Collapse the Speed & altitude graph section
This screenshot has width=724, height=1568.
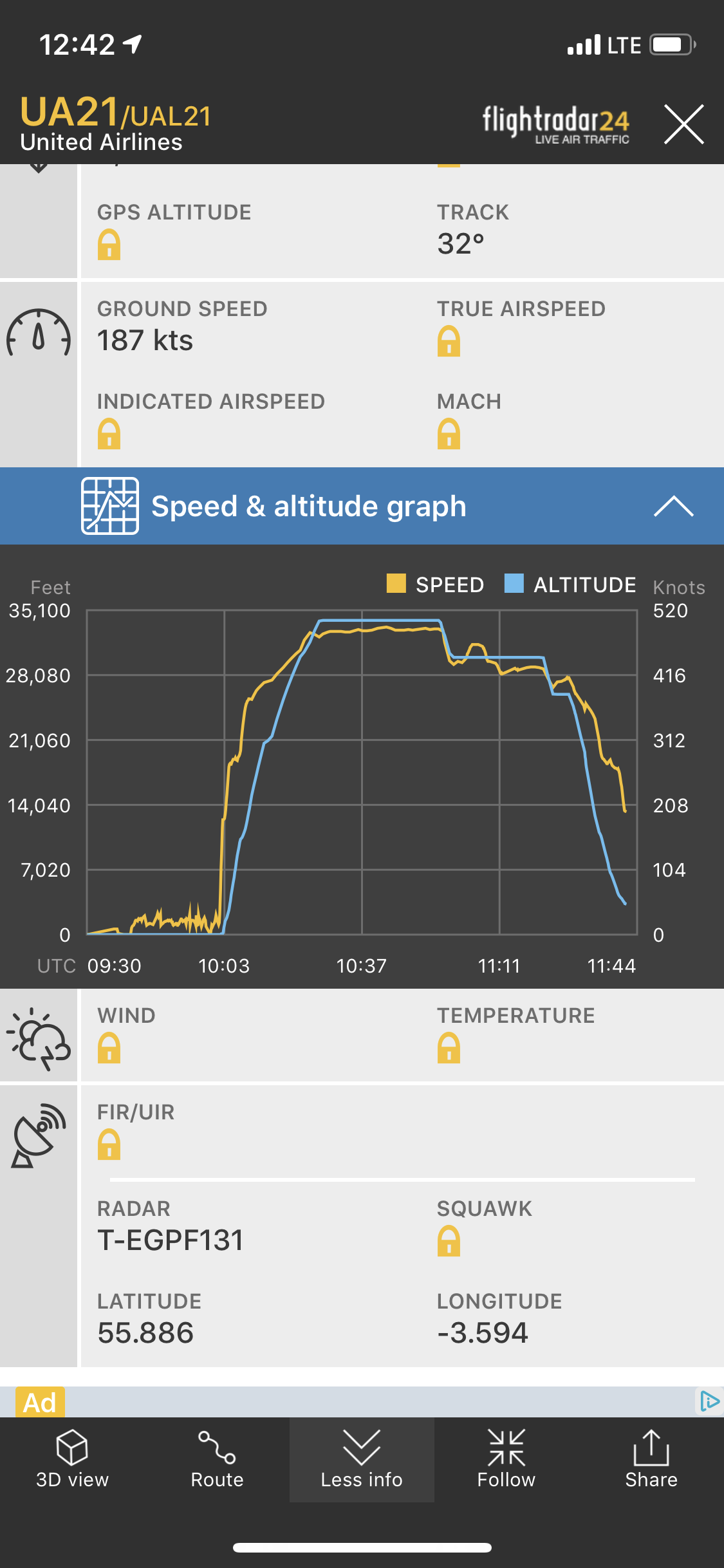673,507
